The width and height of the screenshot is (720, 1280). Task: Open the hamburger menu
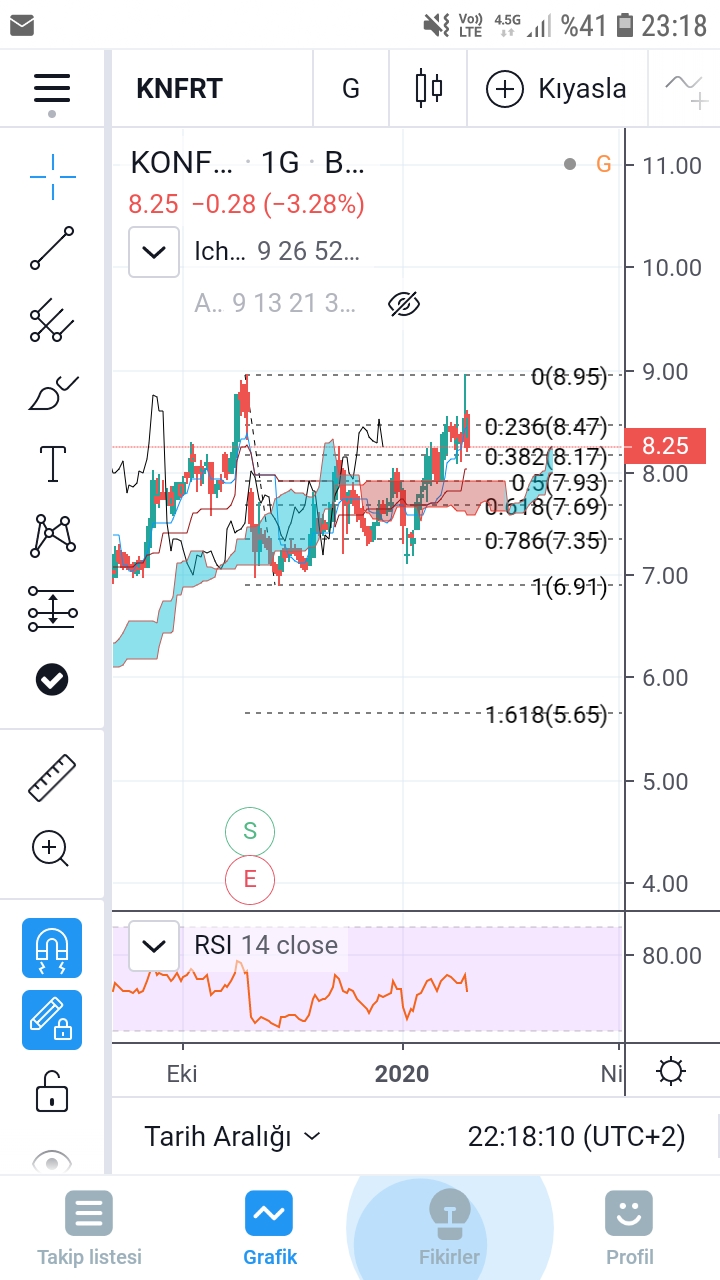pos(52,88)
